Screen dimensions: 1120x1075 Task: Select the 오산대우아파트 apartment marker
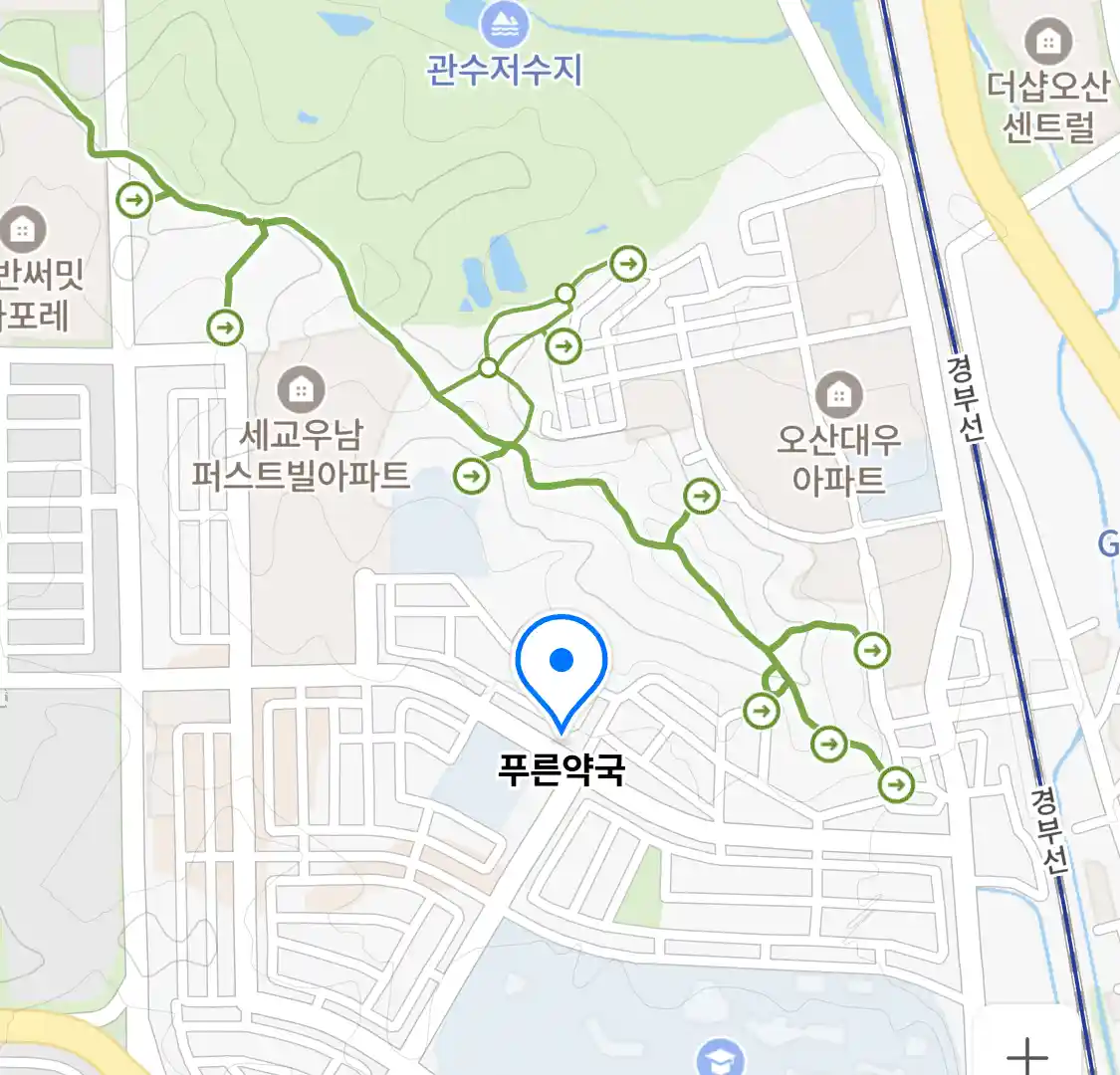coord(839,394)
